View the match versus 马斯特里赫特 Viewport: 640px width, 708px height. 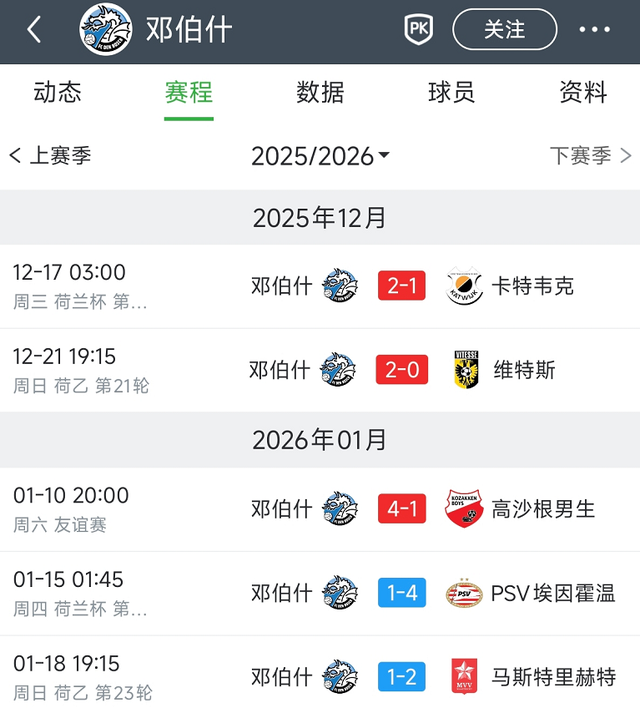click(x=320, y=677)
